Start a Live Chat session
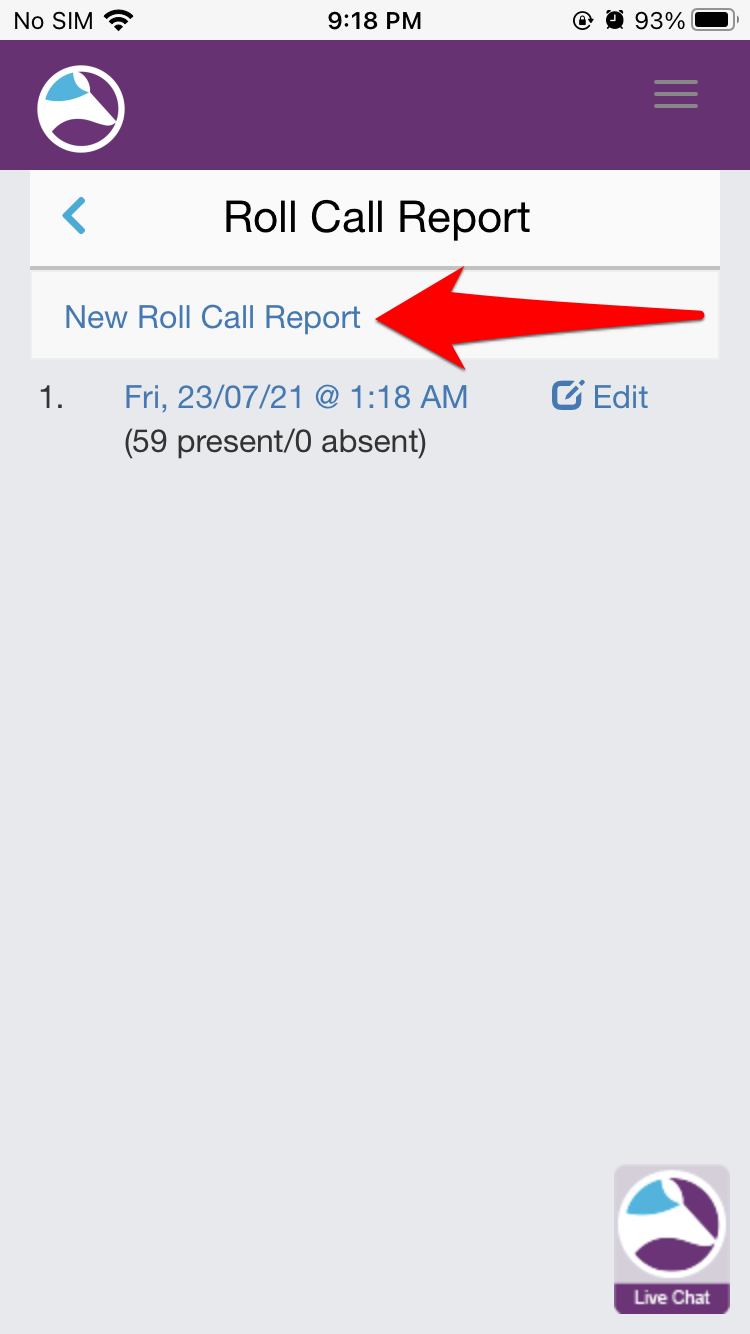The width and height of the screenshot is (750, 1334). tap(671, 1238)
